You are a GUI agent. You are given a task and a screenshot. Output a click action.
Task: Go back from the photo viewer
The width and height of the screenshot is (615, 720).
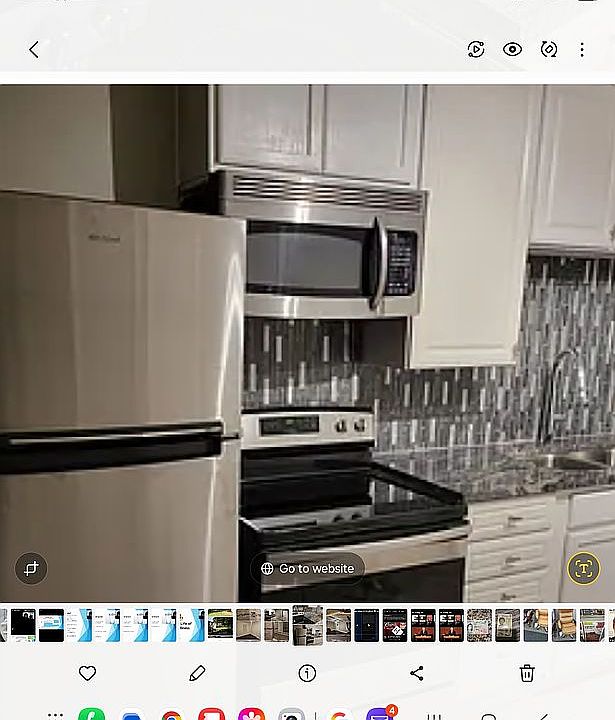(x=33, y=49)
